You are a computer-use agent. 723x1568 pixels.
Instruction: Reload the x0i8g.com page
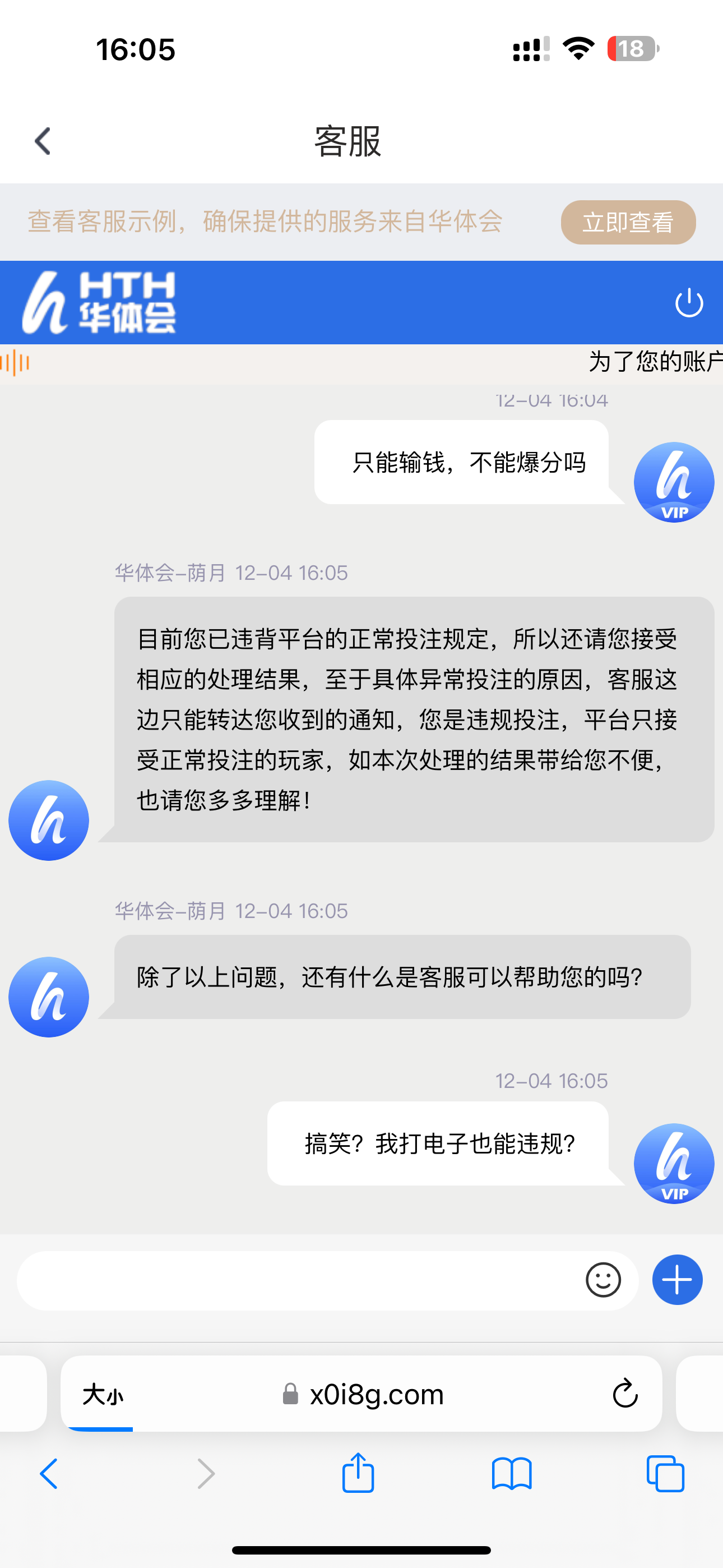624,1395
